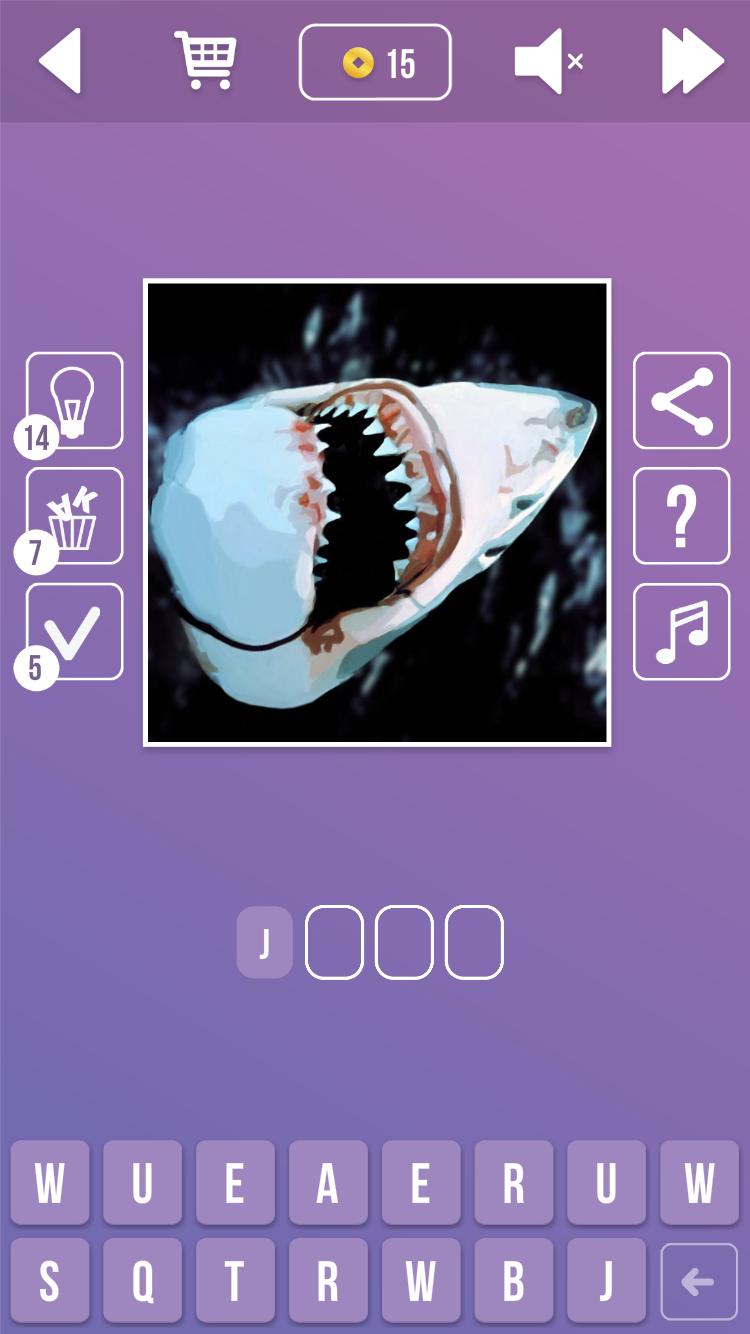
Task: Open the question mark help
Action: pyautogui.click(x=682, y=516)
